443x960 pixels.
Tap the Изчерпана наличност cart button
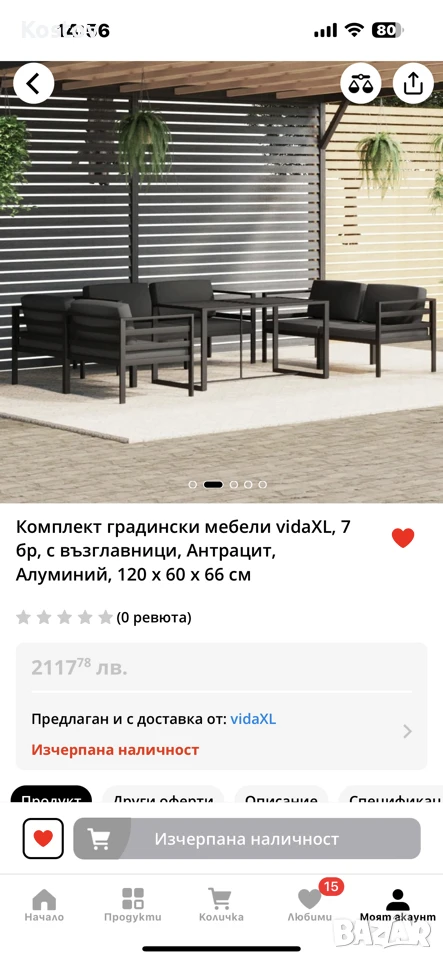(247, 838)
